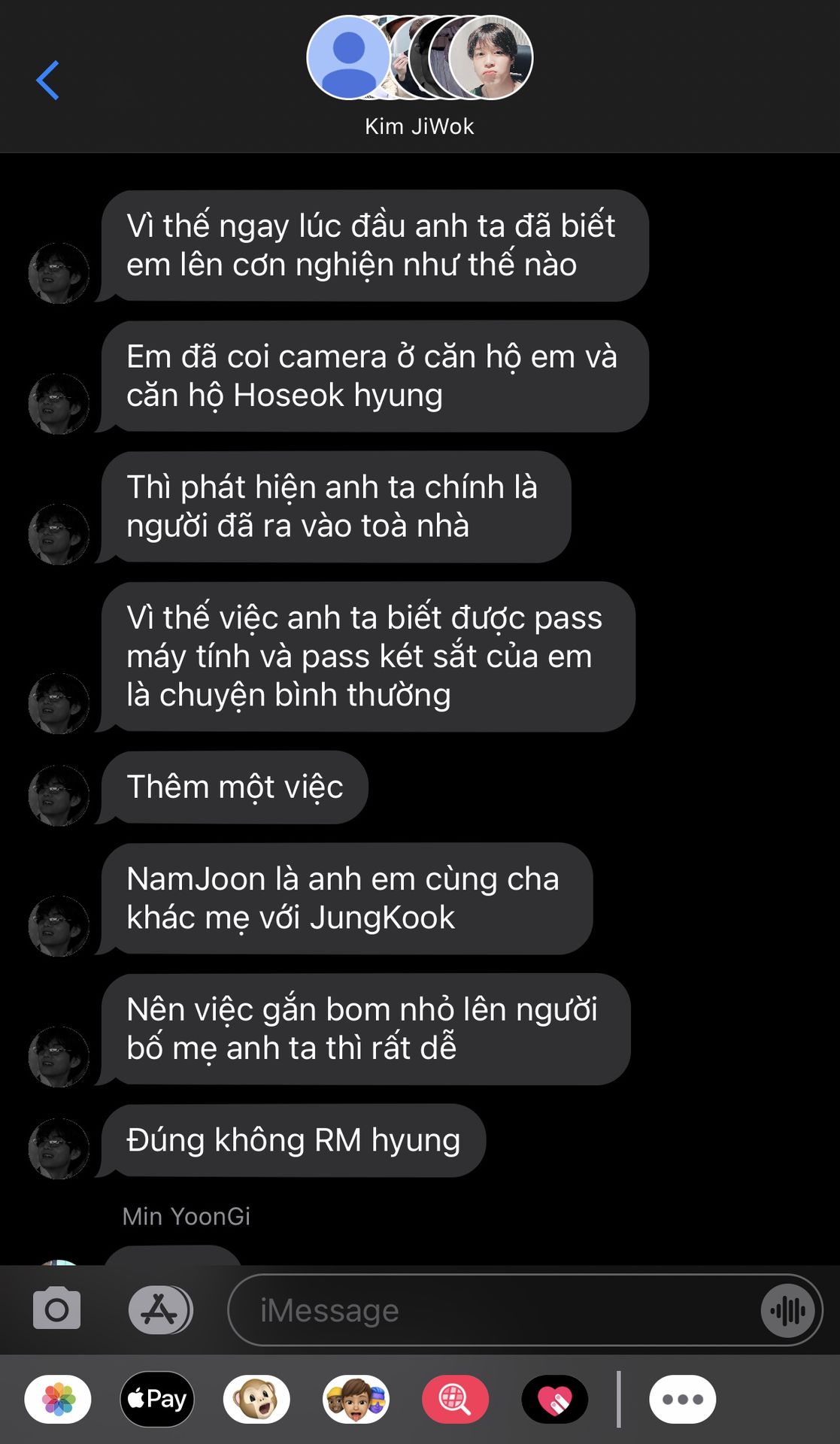Record an audio message
The height and width of the screenshot is (1444, 840).
pos(788,1311)
